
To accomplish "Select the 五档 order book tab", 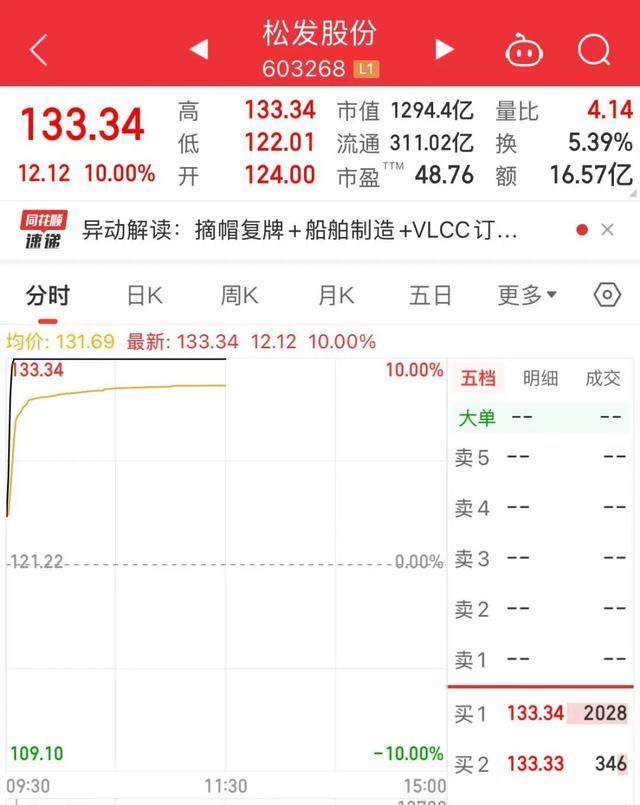I will [478, 378].
